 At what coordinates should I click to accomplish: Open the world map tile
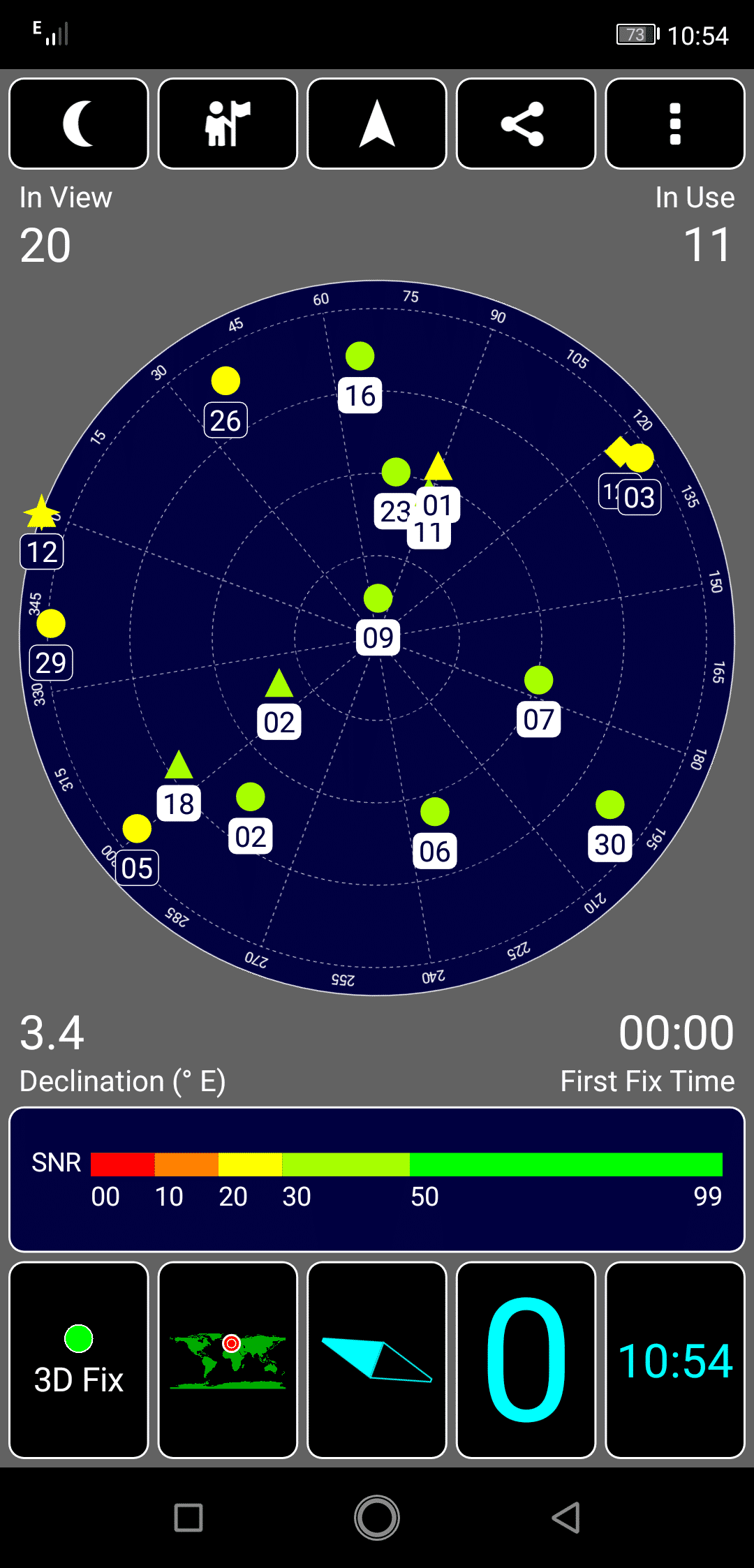coord(228,1360)
